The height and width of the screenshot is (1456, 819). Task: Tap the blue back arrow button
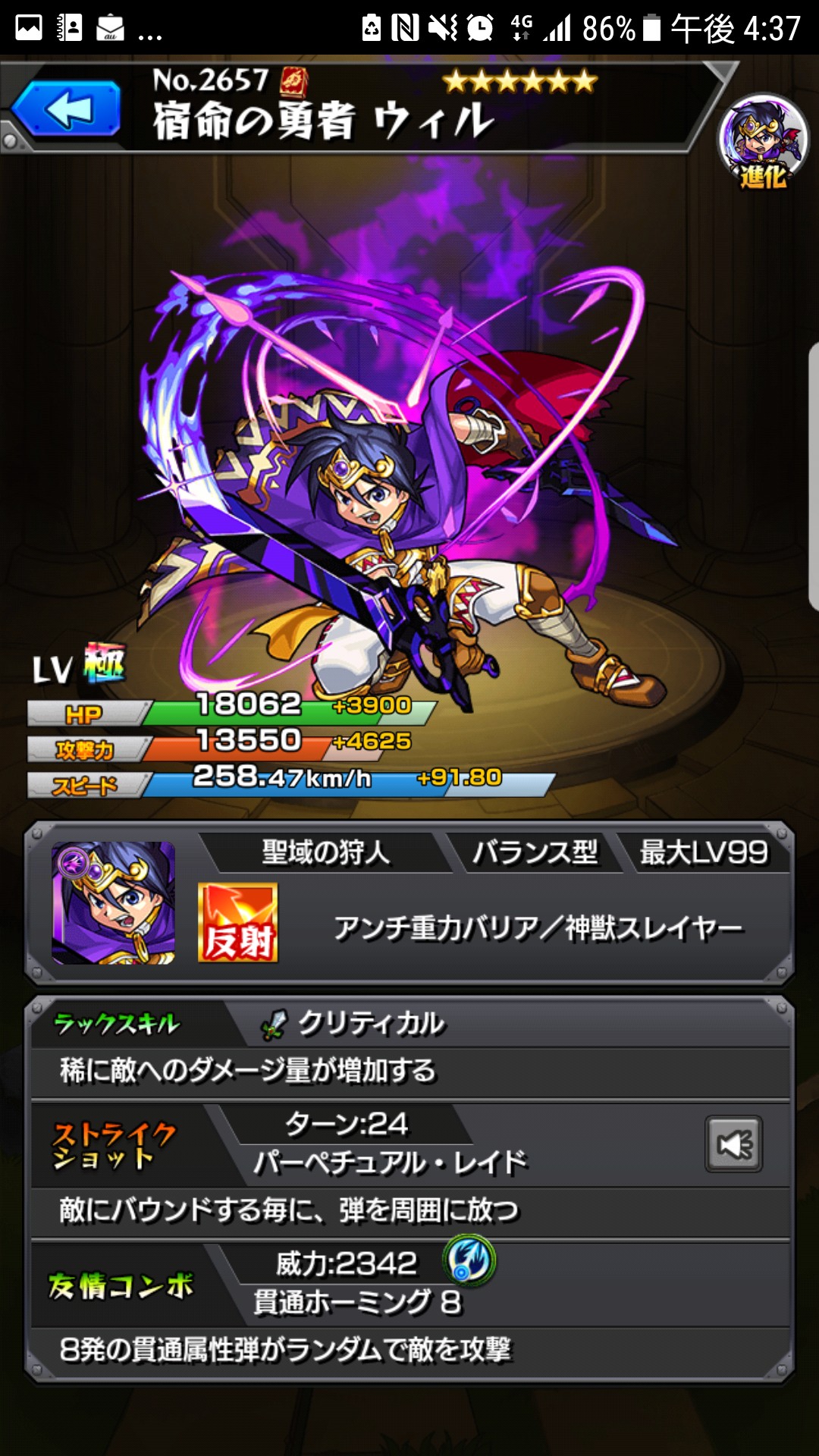click(x=67, y=108)
